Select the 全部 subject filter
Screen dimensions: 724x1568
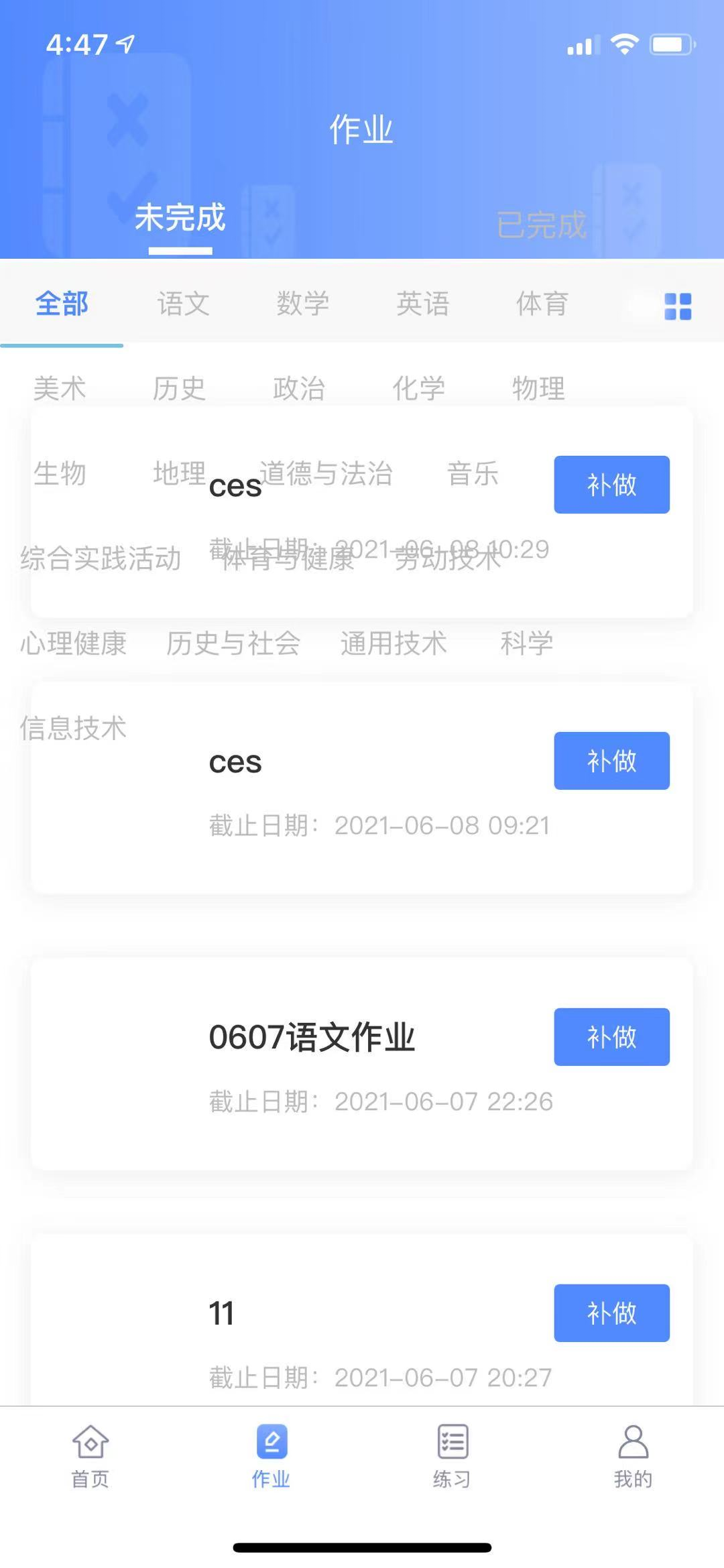click(x=62, y=304)
